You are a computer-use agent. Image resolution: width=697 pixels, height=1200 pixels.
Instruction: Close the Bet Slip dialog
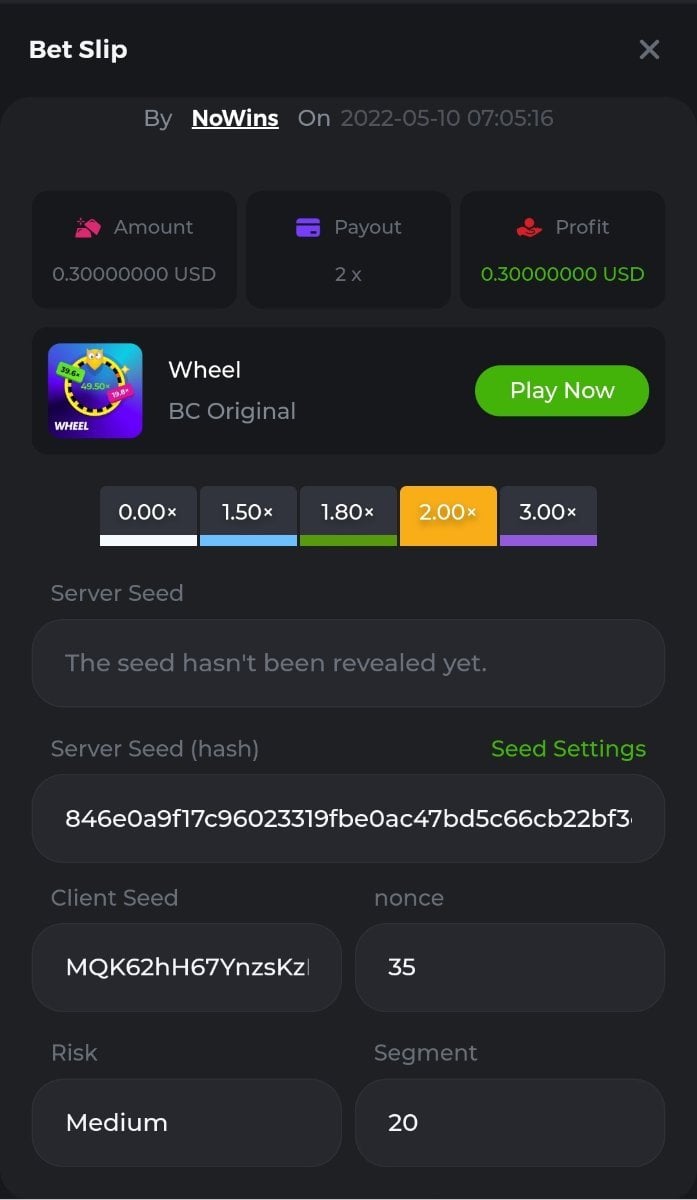649,49
